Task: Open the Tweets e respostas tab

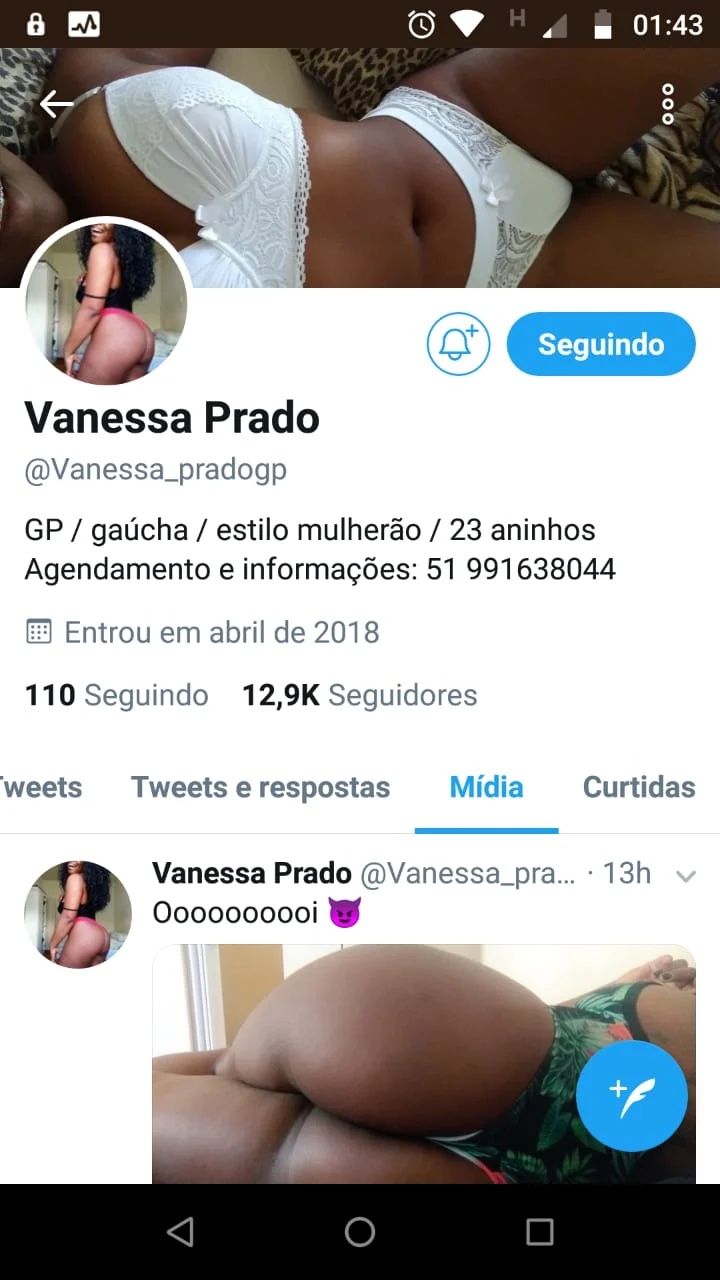Action: click(260, 788)
